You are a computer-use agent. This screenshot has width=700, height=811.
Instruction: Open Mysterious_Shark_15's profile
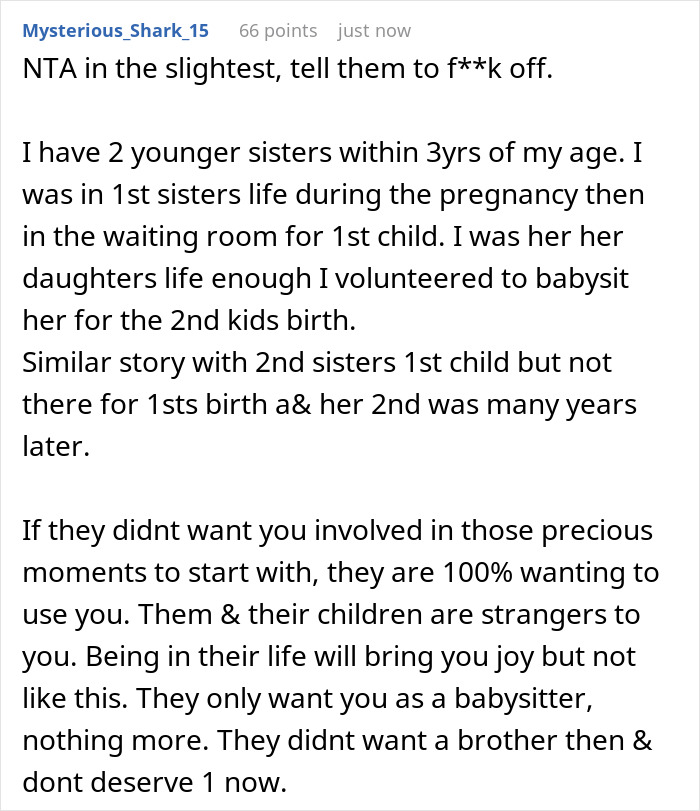tap(115, 31)
